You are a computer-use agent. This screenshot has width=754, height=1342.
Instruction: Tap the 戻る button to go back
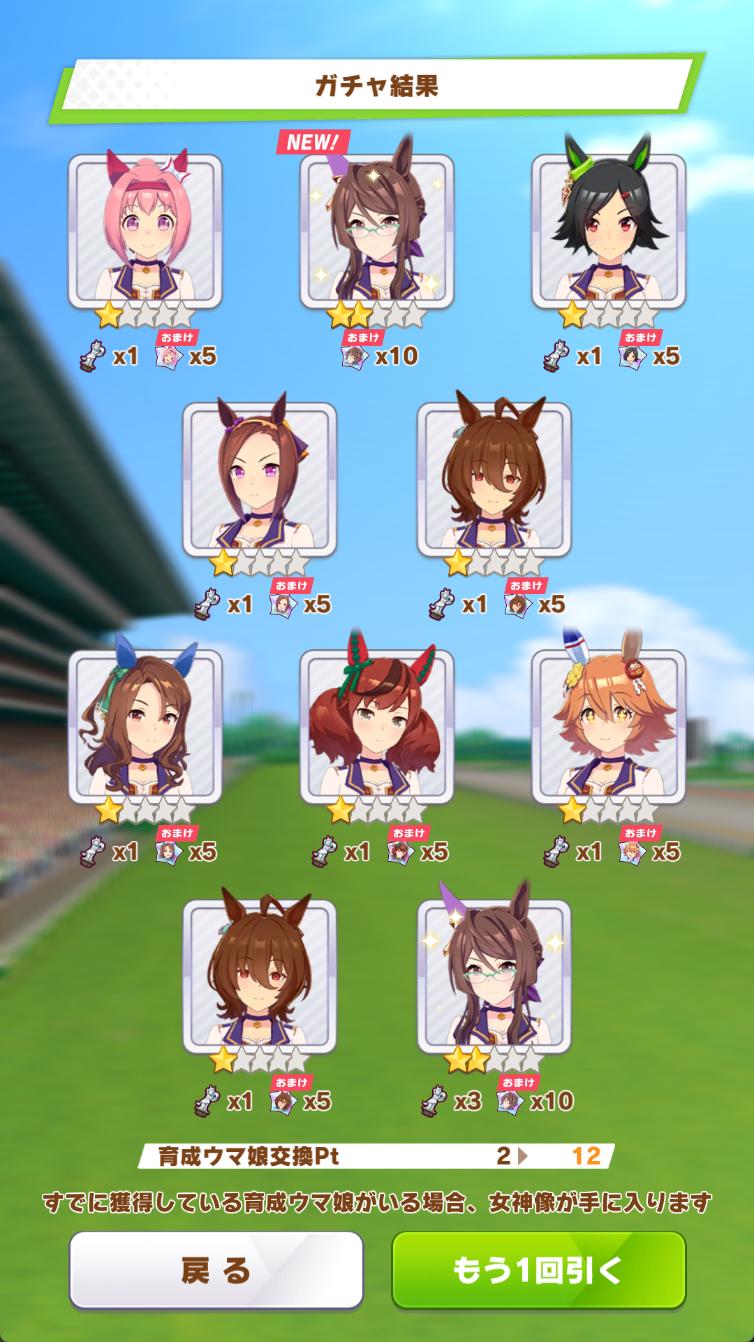[216, 1270]
